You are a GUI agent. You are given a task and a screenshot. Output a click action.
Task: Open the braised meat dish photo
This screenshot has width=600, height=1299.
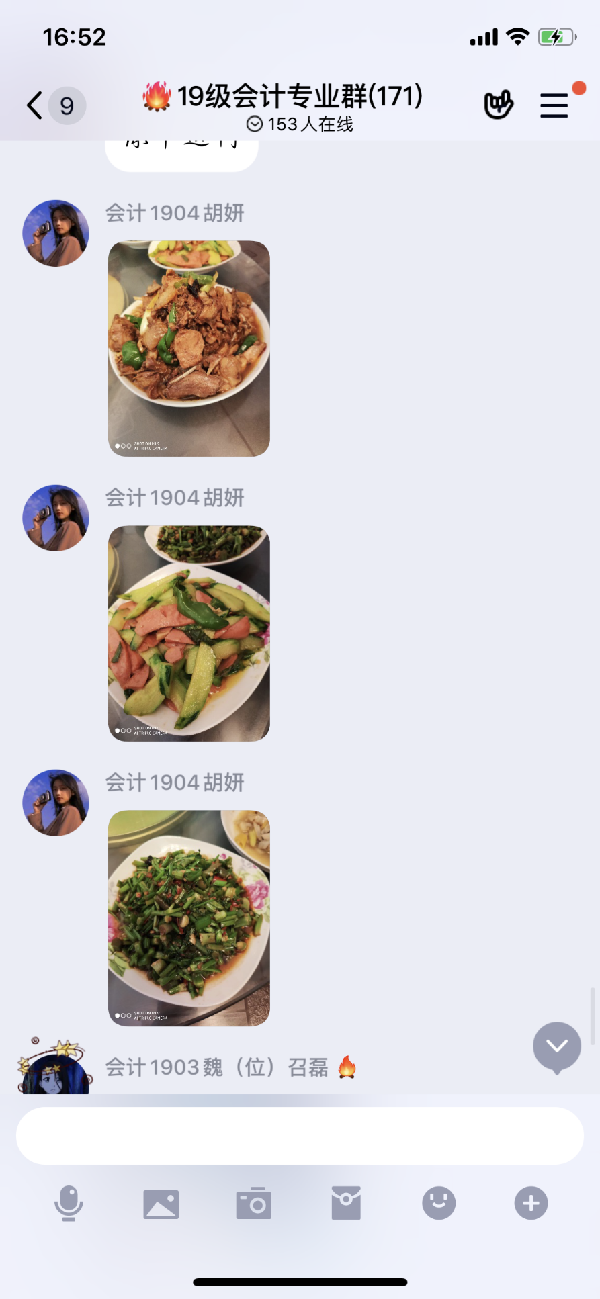point(189,348)
